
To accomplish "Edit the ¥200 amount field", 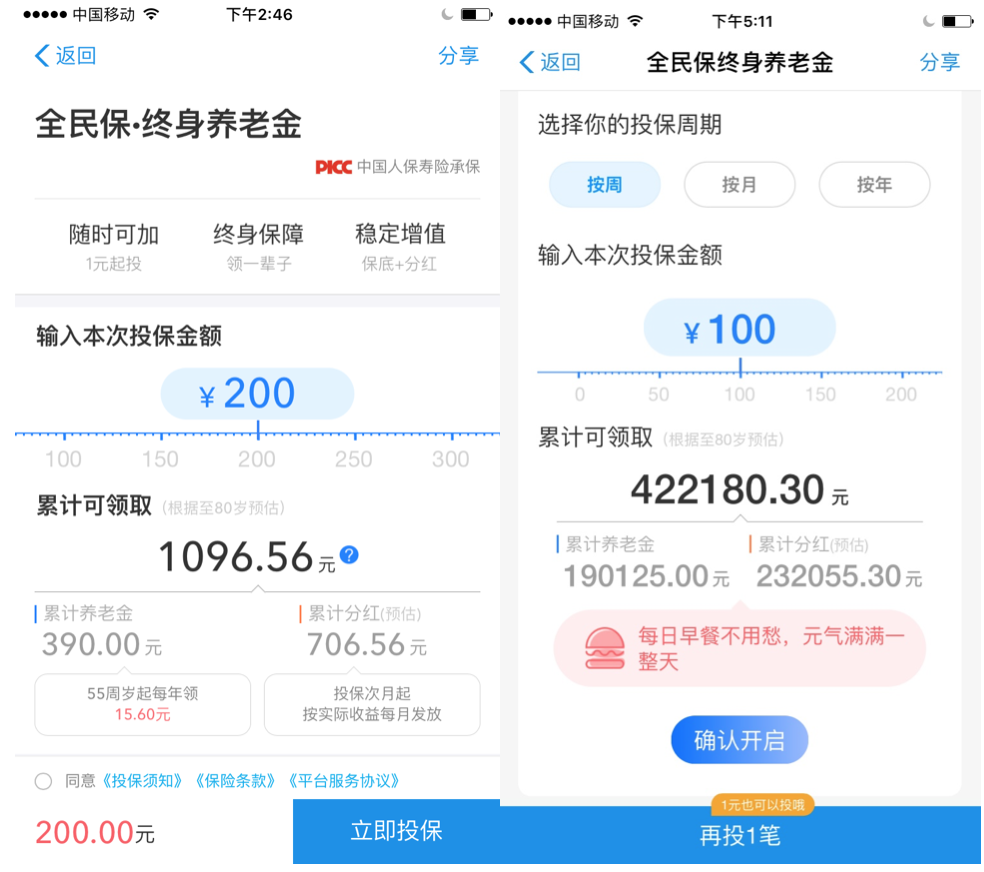I will tap(258, 394).
